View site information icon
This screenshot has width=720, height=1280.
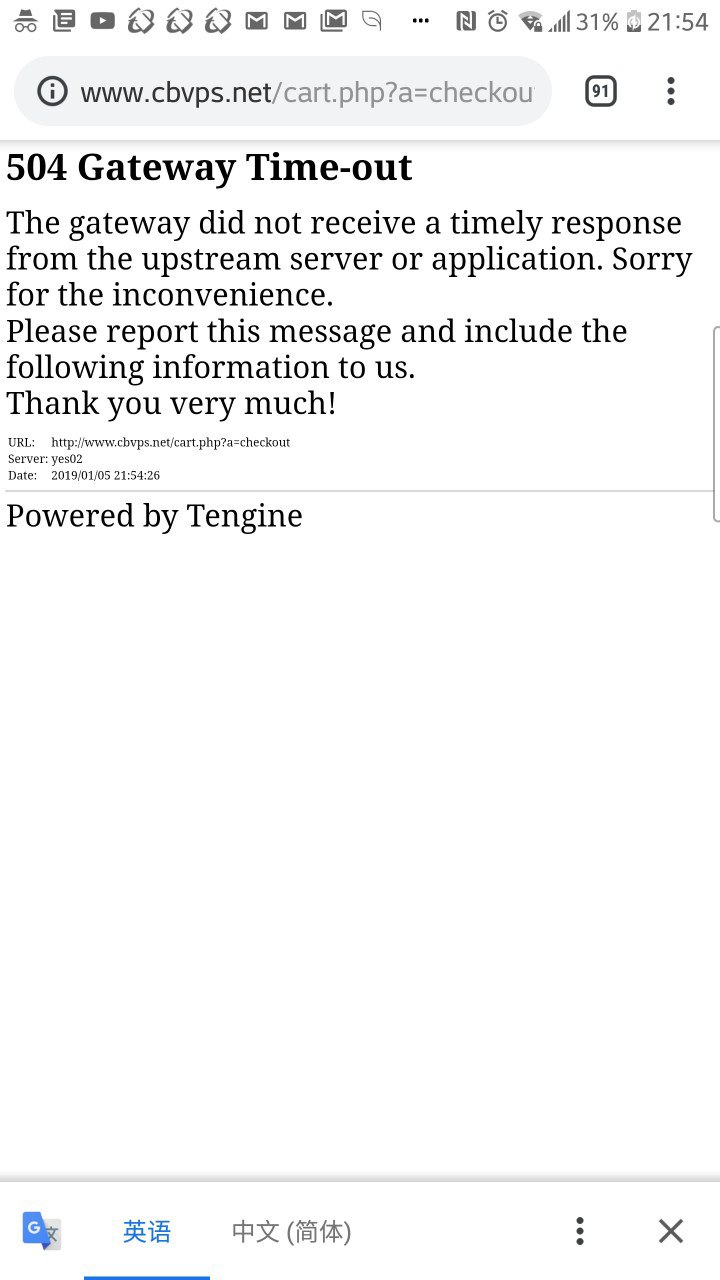click(51, 93)
